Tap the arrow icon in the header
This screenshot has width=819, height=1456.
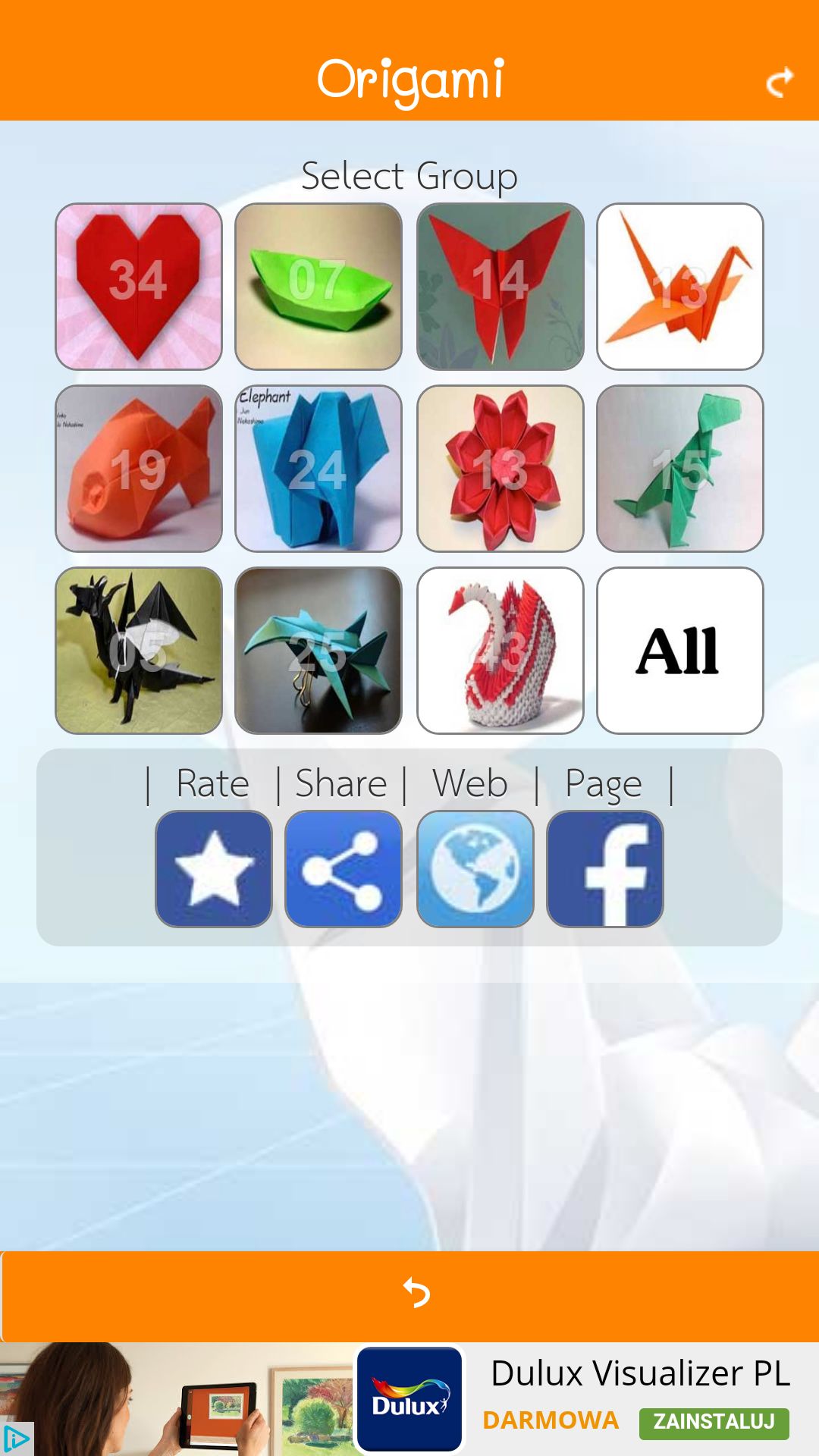[779, 82]
